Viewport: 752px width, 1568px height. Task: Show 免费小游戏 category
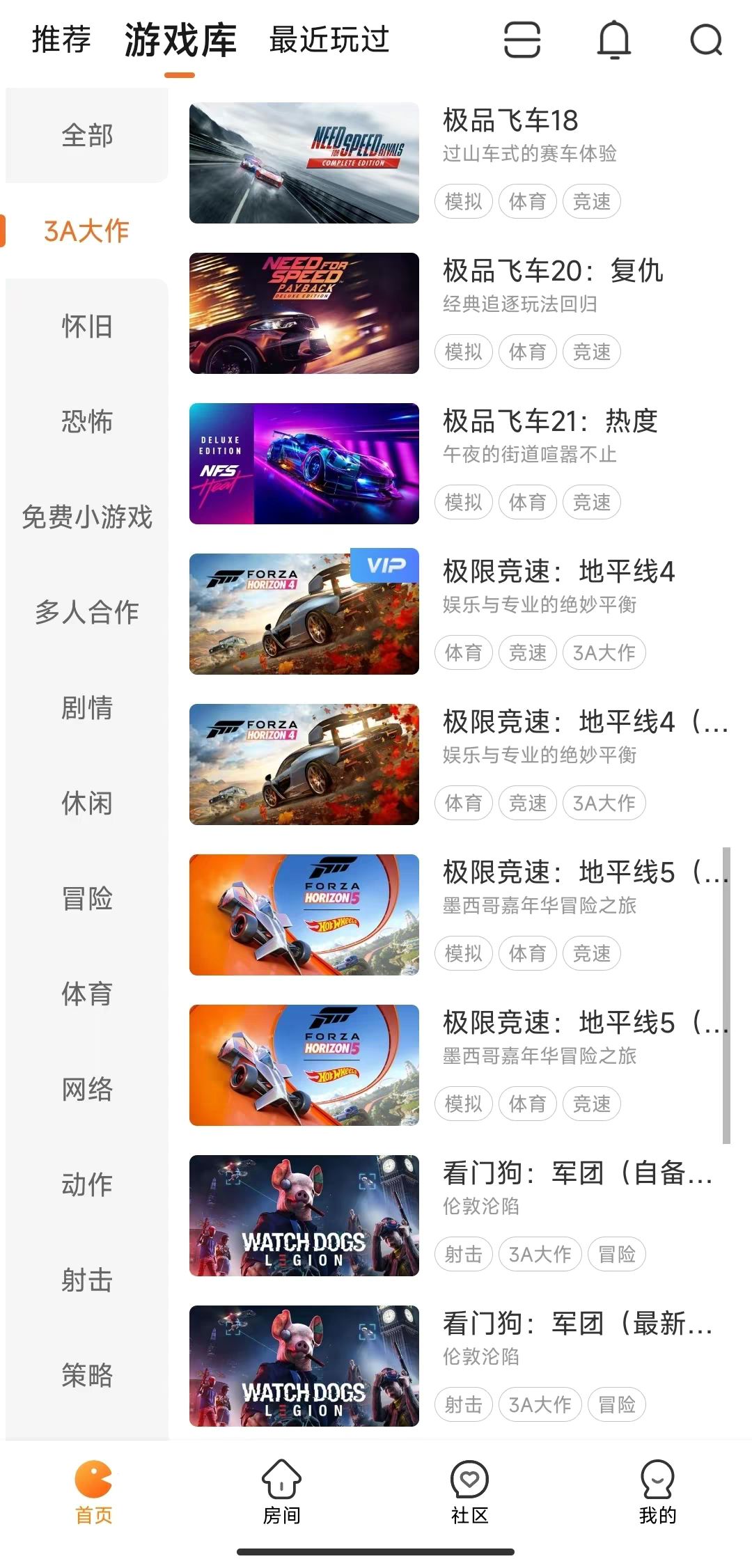87,517
